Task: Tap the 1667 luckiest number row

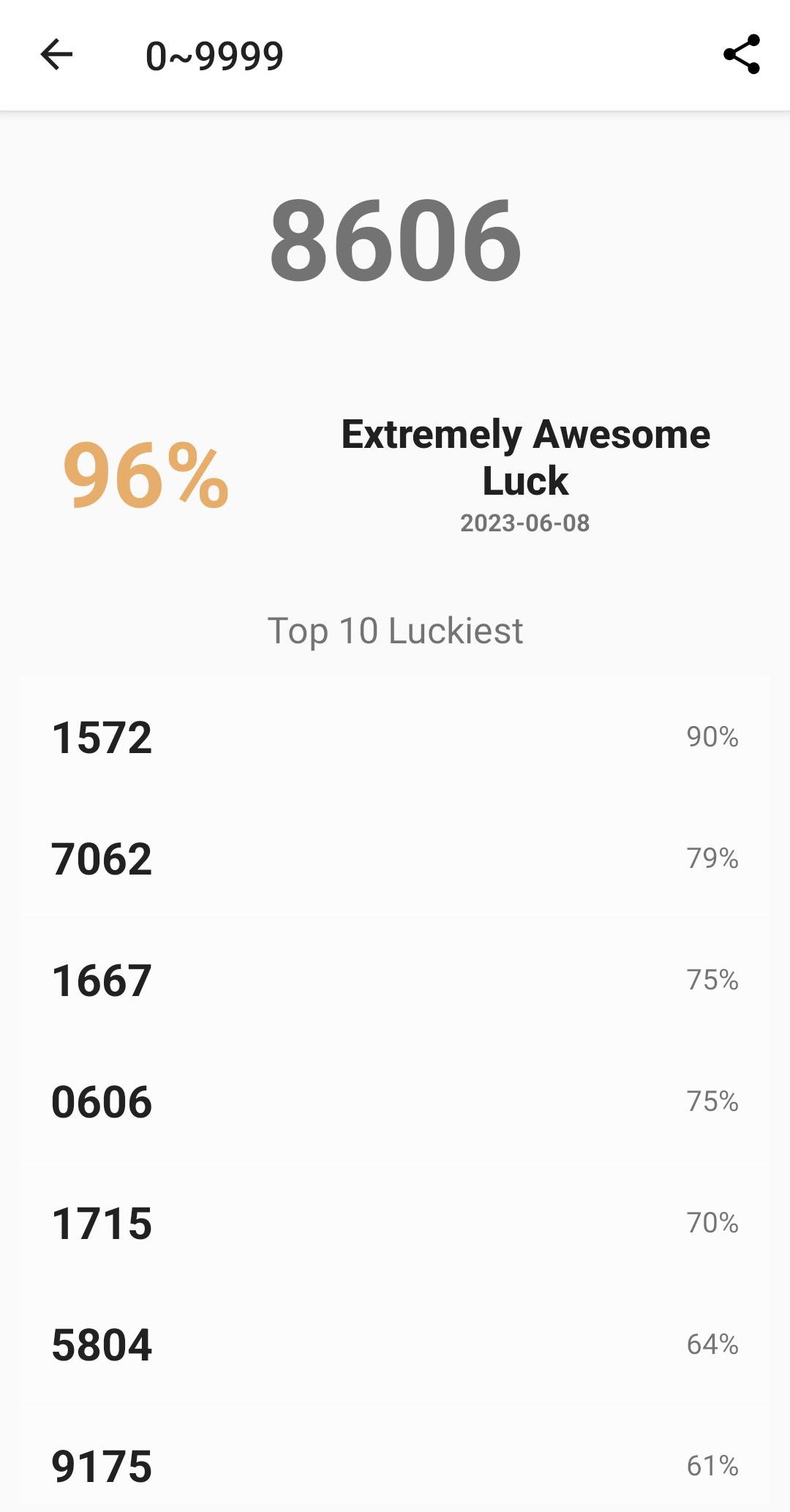Action: [x=395, y=980]
